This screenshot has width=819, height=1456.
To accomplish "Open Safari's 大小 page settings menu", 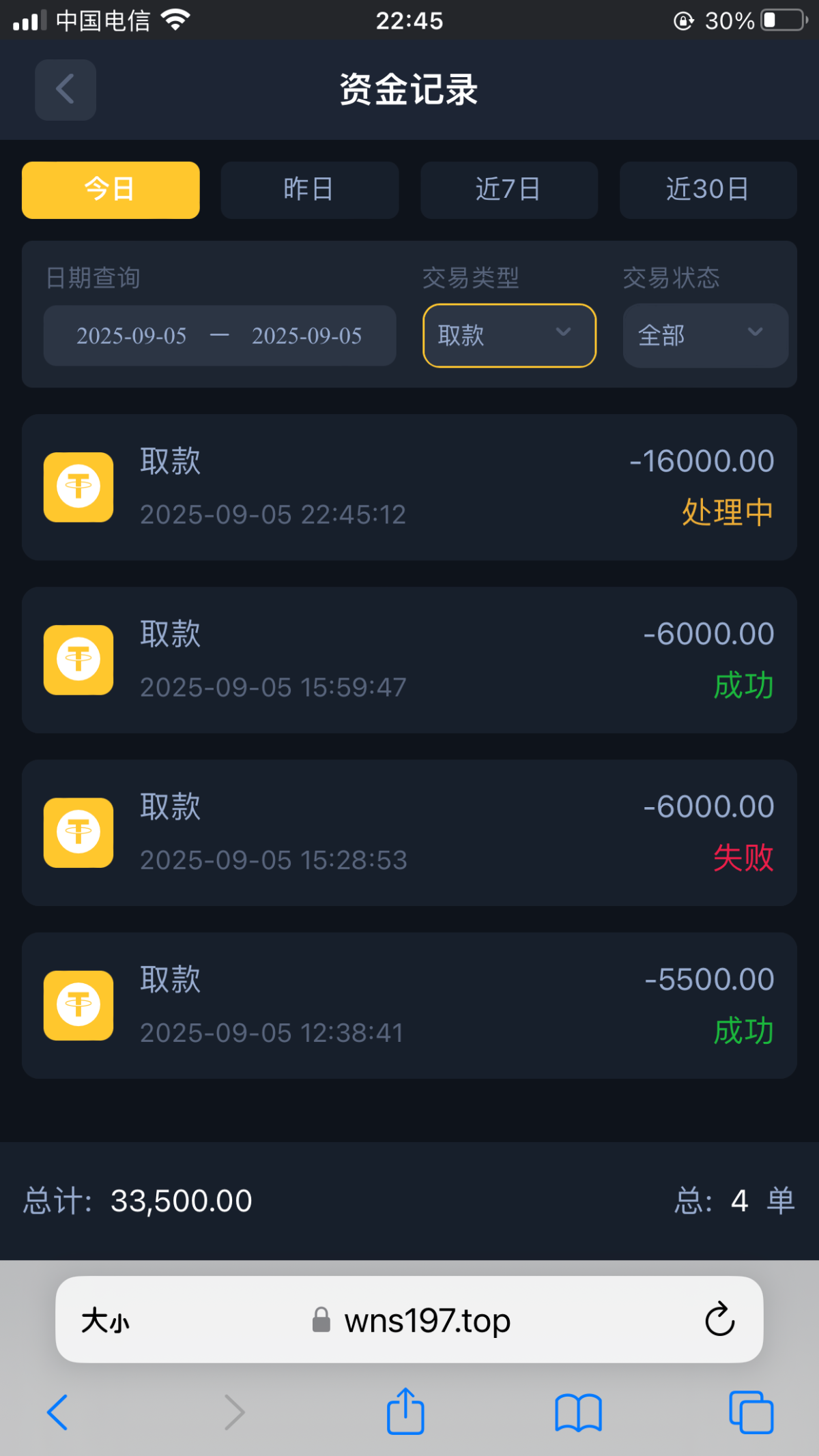I will pyautogui.click(x=105, y=1321).
